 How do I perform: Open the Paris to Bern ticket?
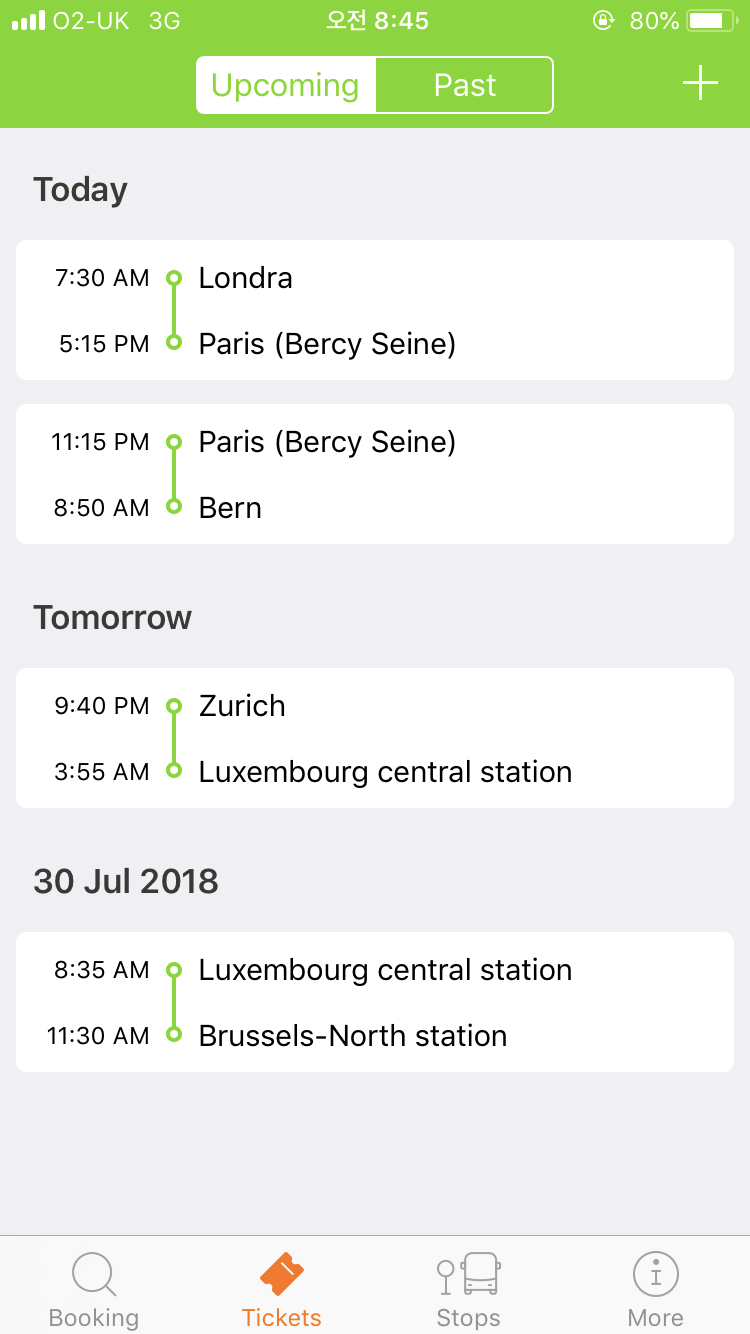tap(375, 474)
